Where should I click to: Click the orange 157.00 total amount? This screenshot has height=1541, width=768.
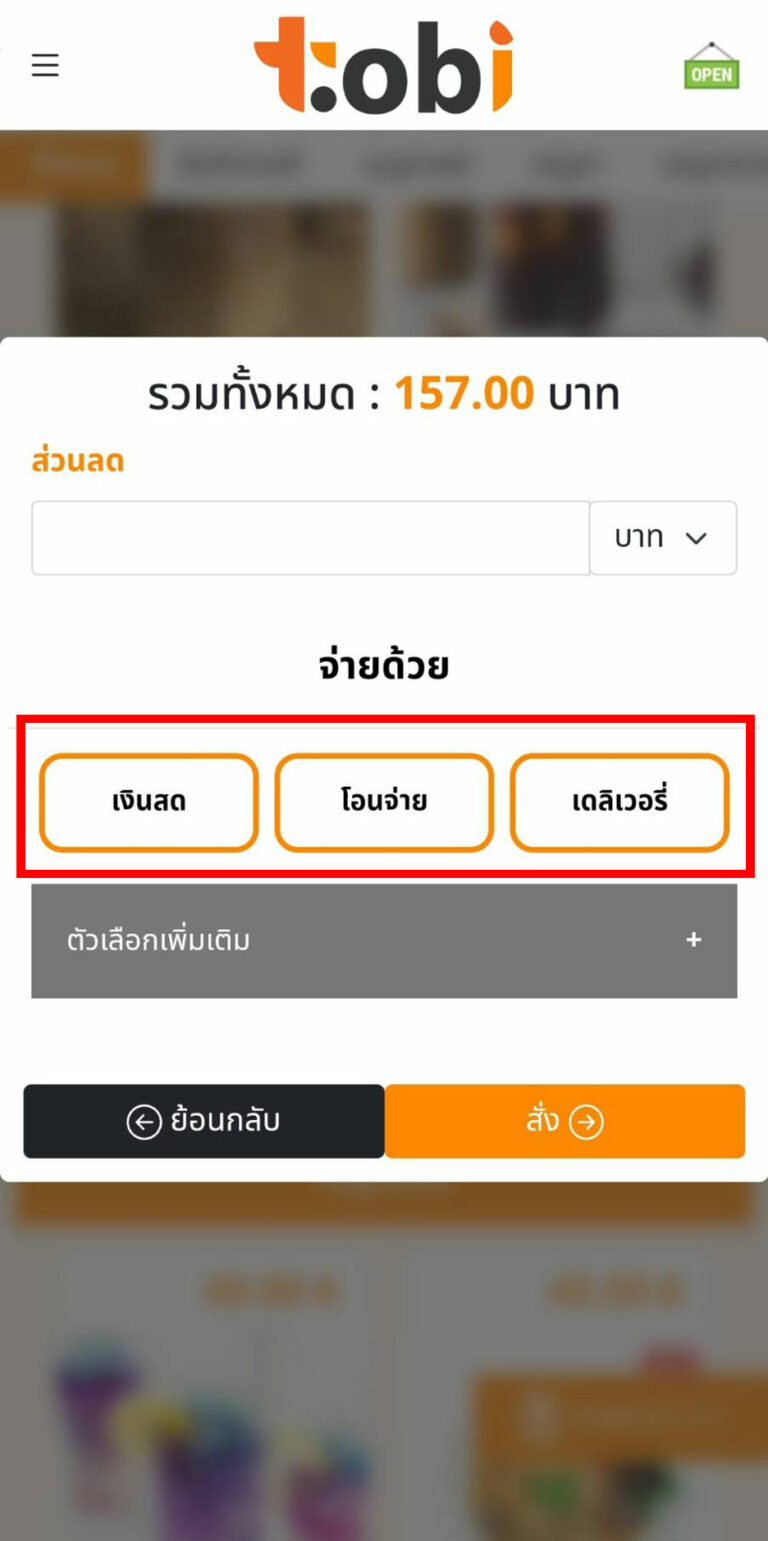pos(462,393)
